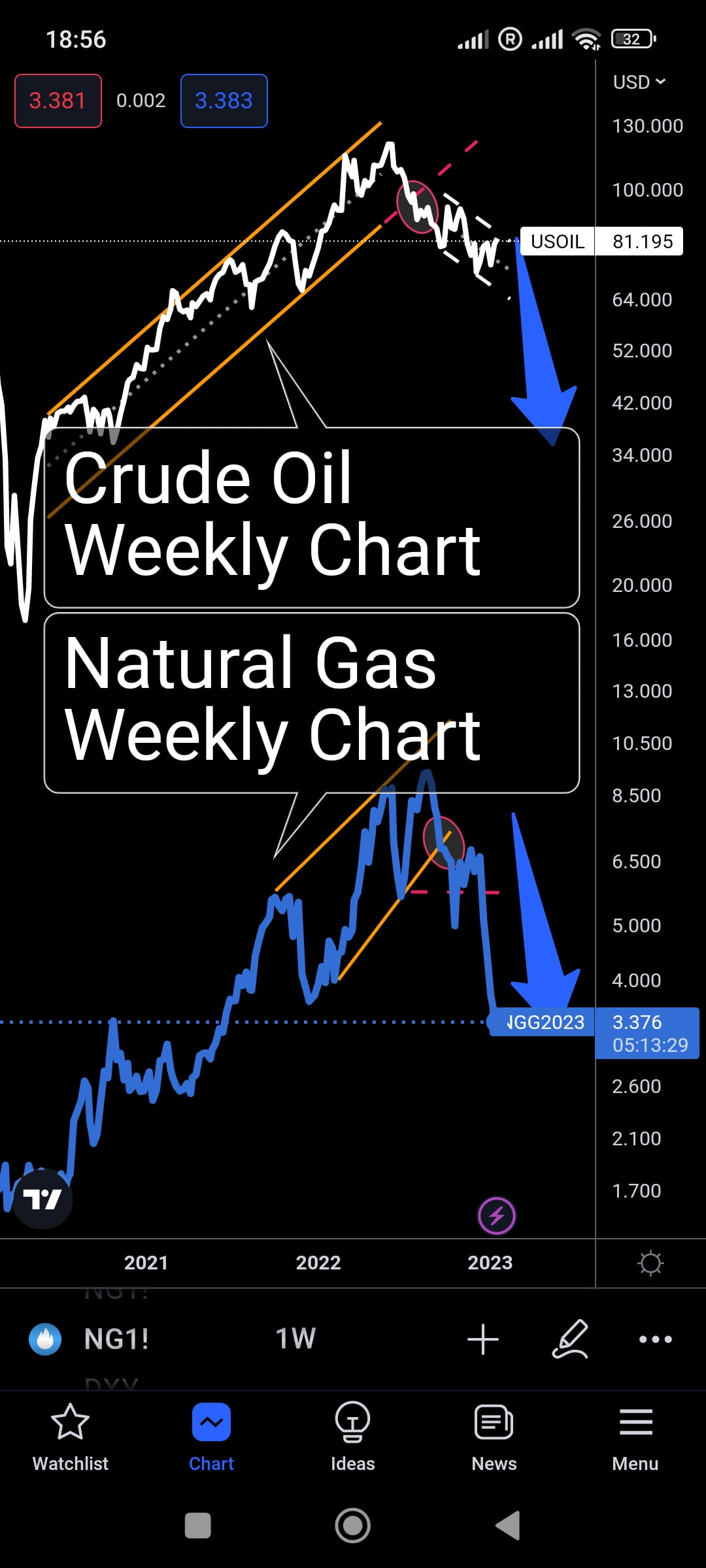
Task: Go back with the system back button
Action: pos(509,1526)
